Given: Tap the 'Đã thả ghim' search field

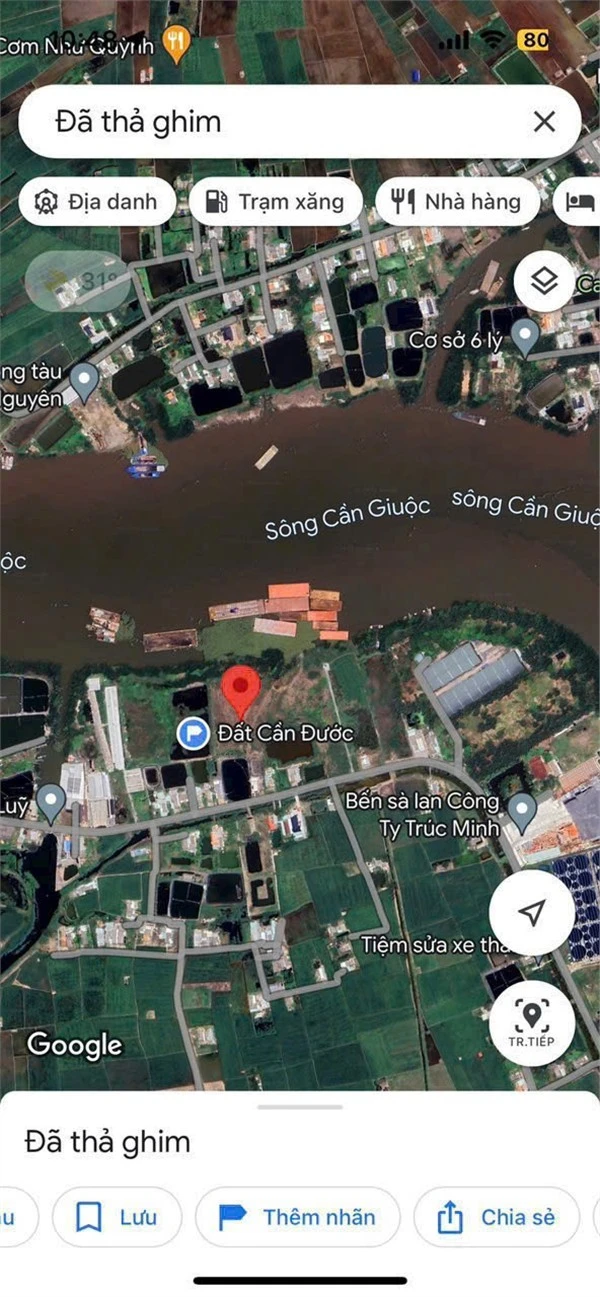Looking at the screenshot, I should click(x=270, y=122).
